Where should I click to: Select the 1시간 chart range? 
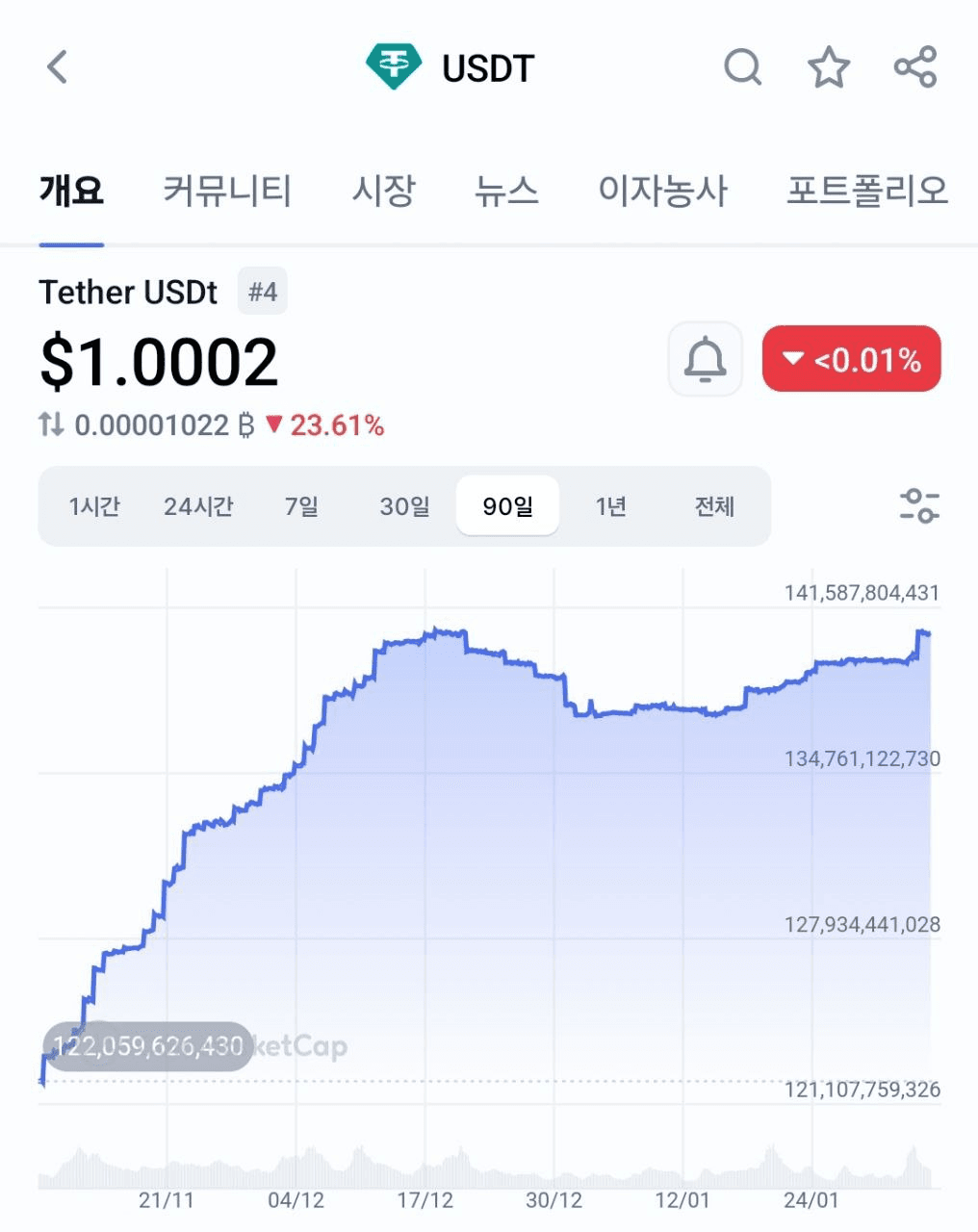point(94,506)
